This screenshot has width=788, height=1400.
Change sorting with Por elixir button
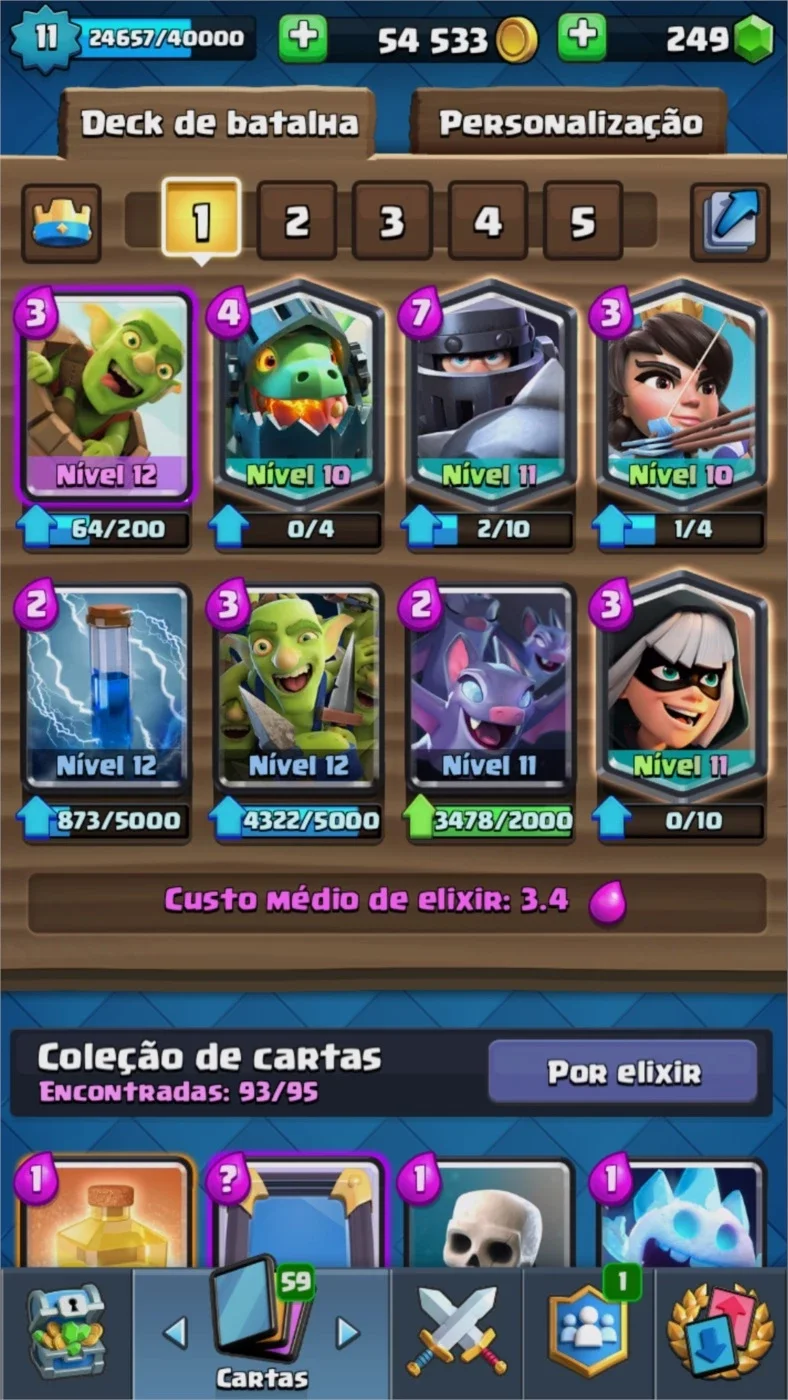coord(622,1072)
